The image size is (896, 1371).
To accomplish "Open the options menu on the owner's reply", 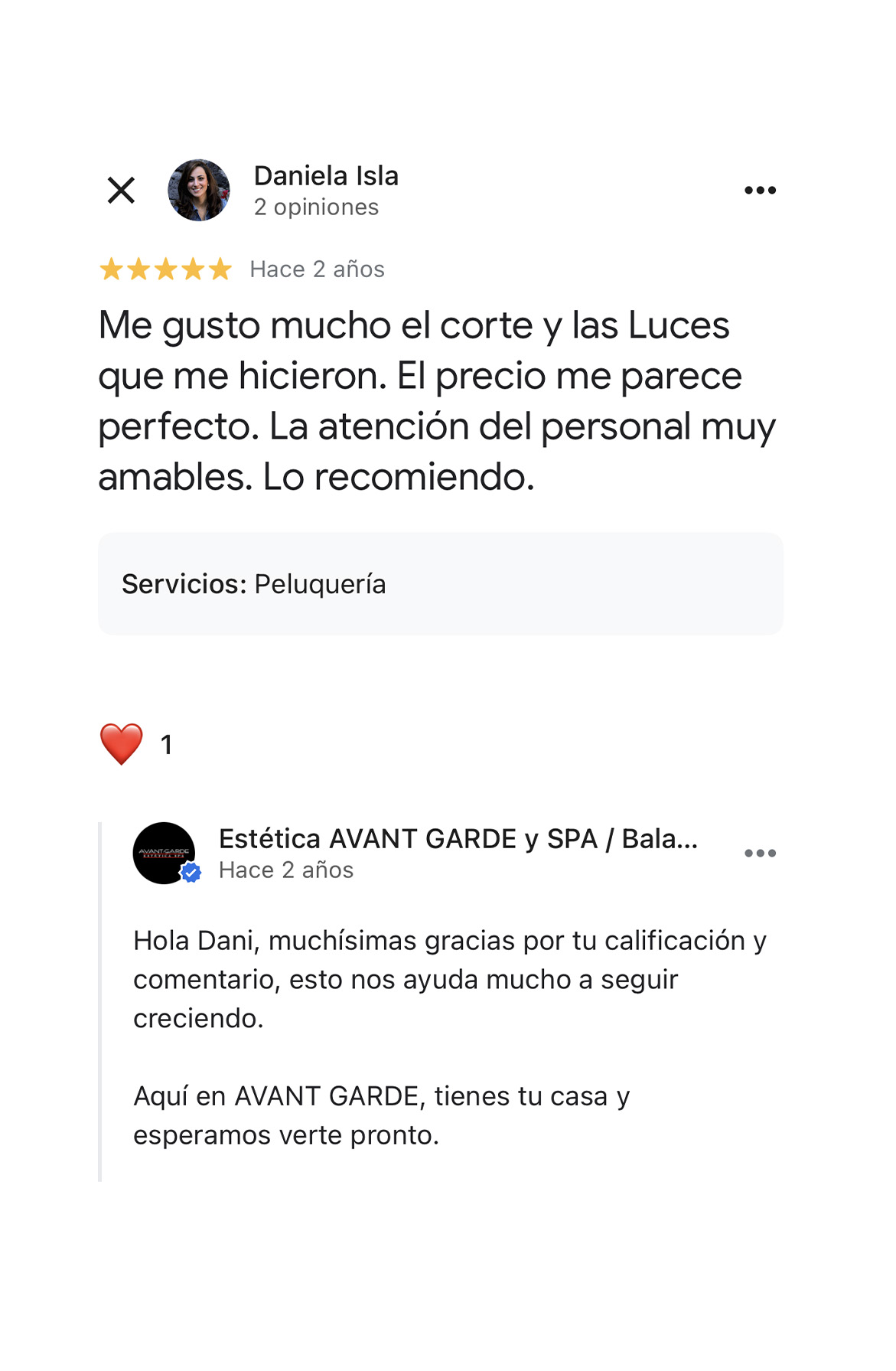I will pyautogui.click(x=760, y=854).
